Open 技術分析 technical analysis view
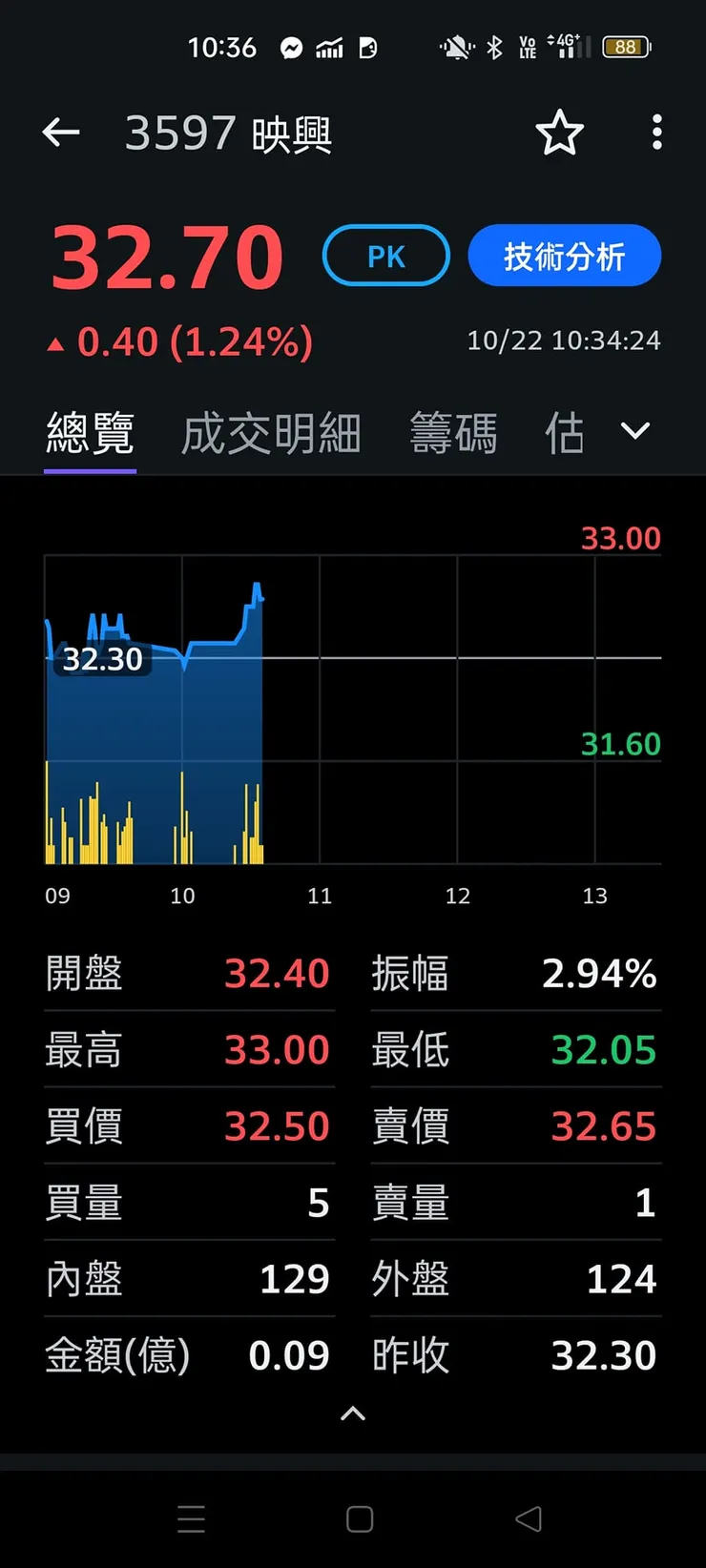Viewport: 706px width, 1568px height. point(564,256)
